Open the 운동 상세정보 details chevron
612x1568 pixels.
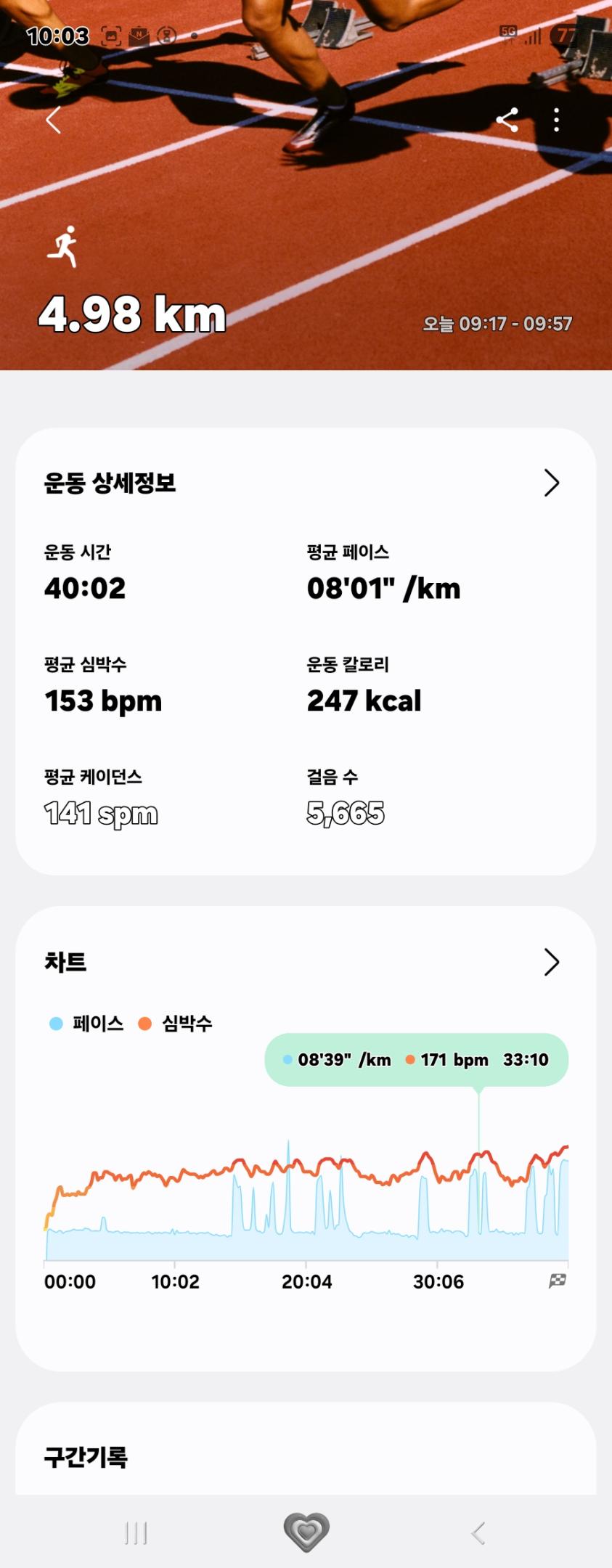[x=551, y=483]
